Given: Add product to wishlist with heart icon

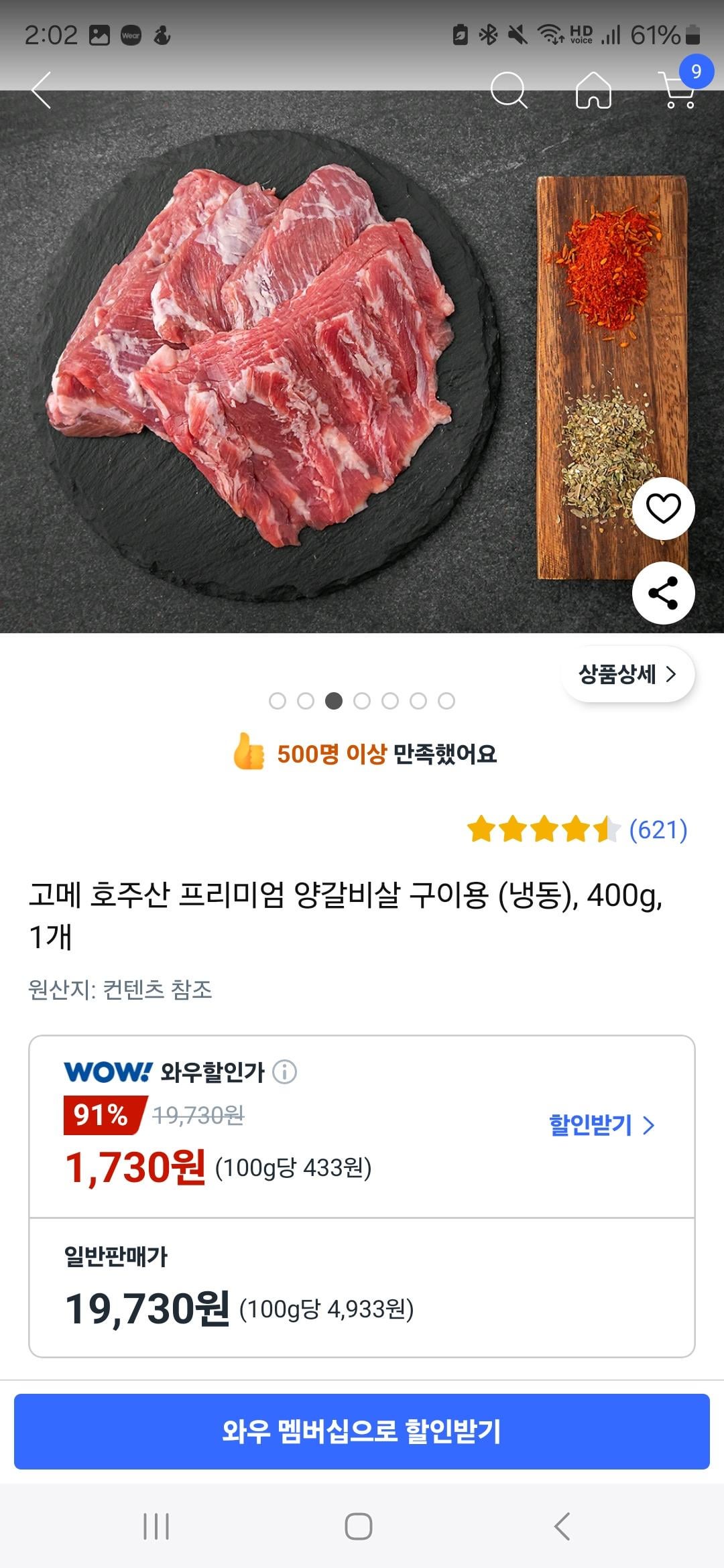Looking at the screenshot, I should click(x=663, y=508).
